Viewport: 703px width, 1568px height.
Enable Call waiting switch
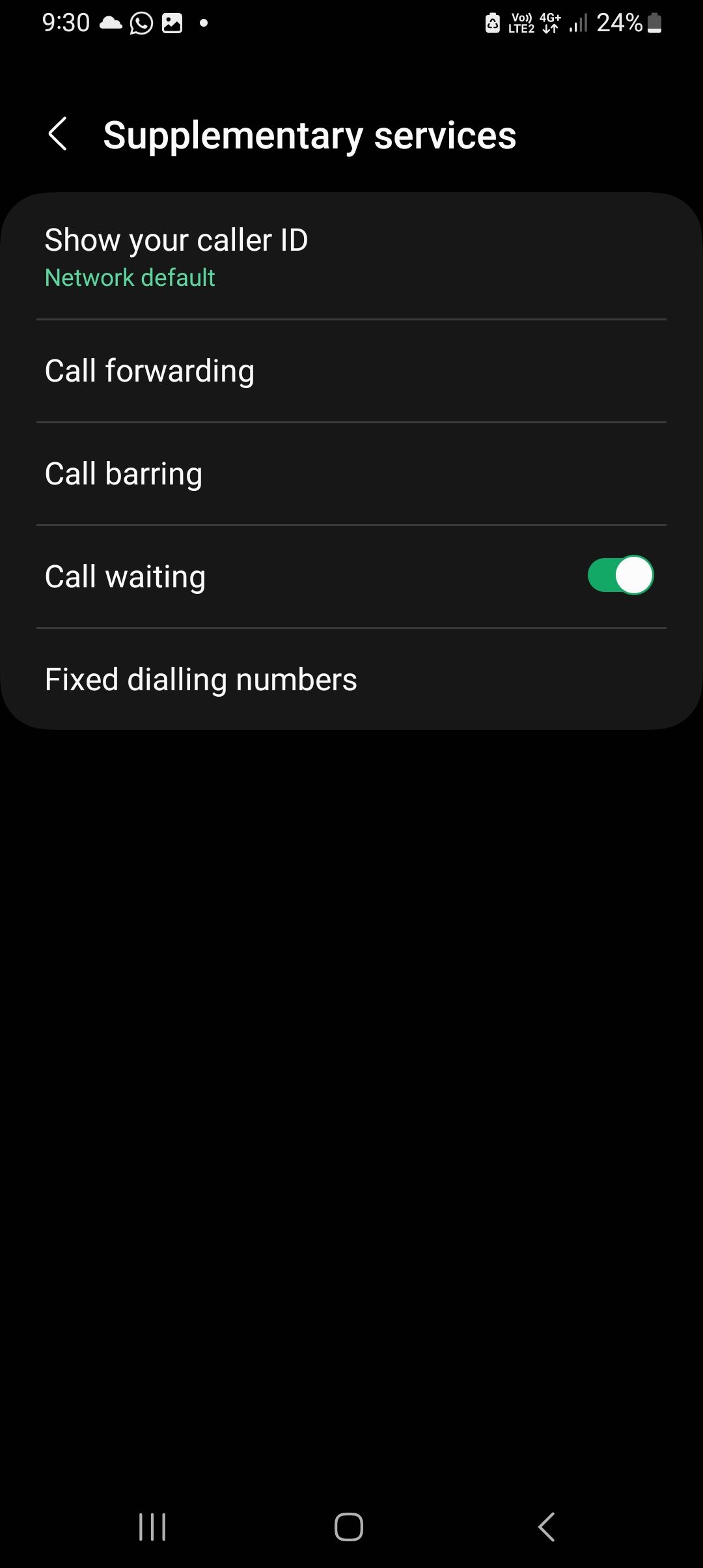[618, 575]
